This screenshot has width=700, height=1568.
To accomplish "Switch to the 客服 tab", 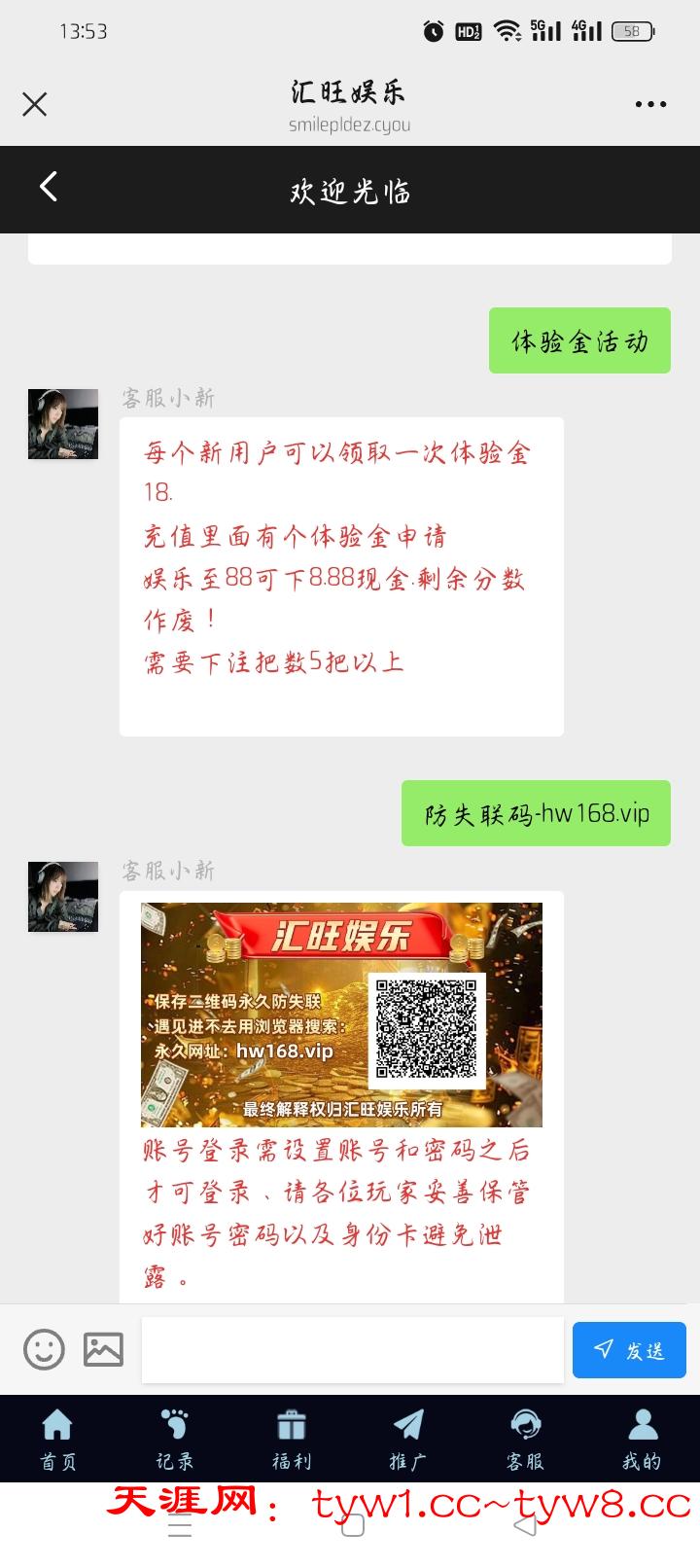I will [525, 1439].
